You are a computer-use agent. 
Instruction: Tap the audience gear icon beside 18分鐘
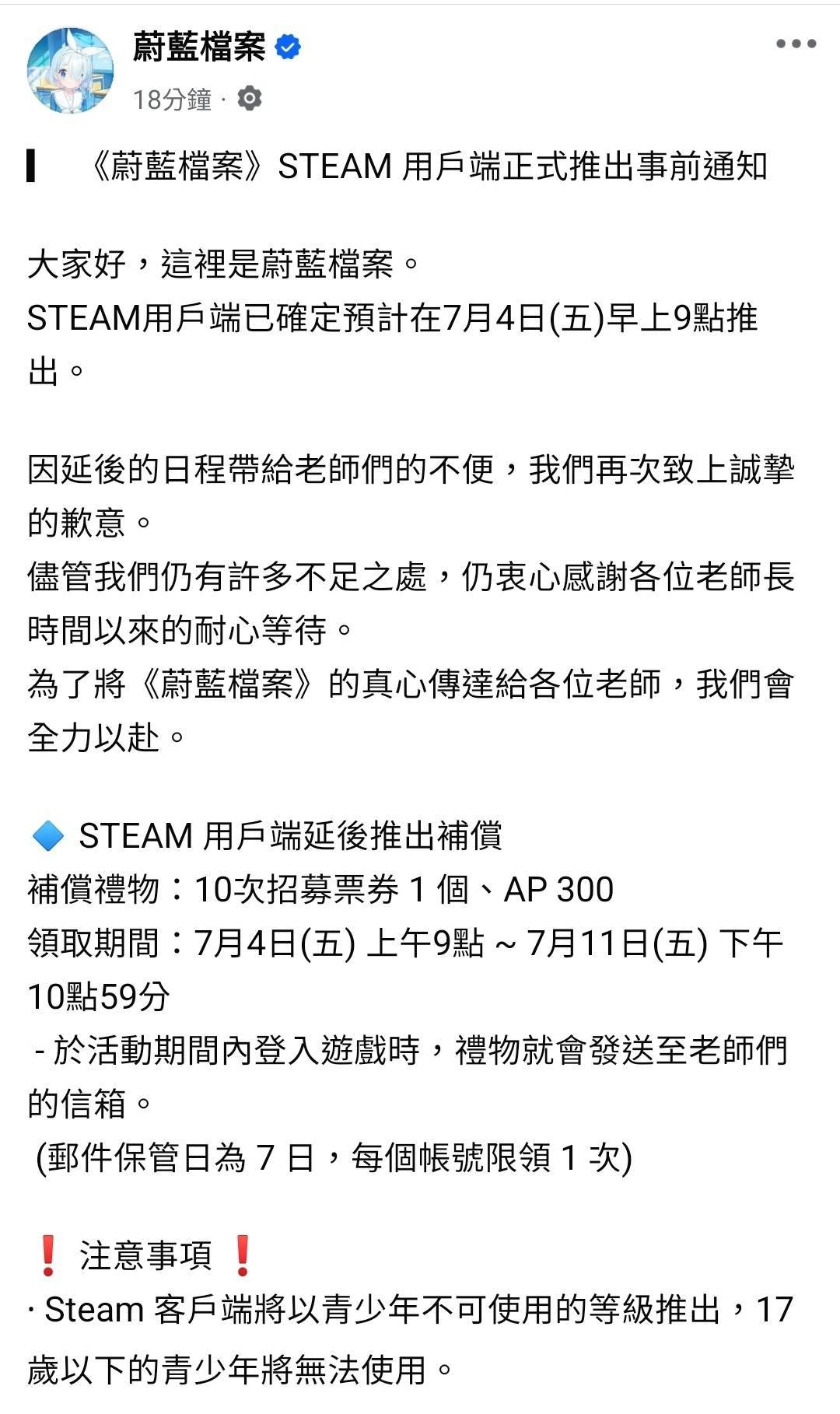pos(250,99)
